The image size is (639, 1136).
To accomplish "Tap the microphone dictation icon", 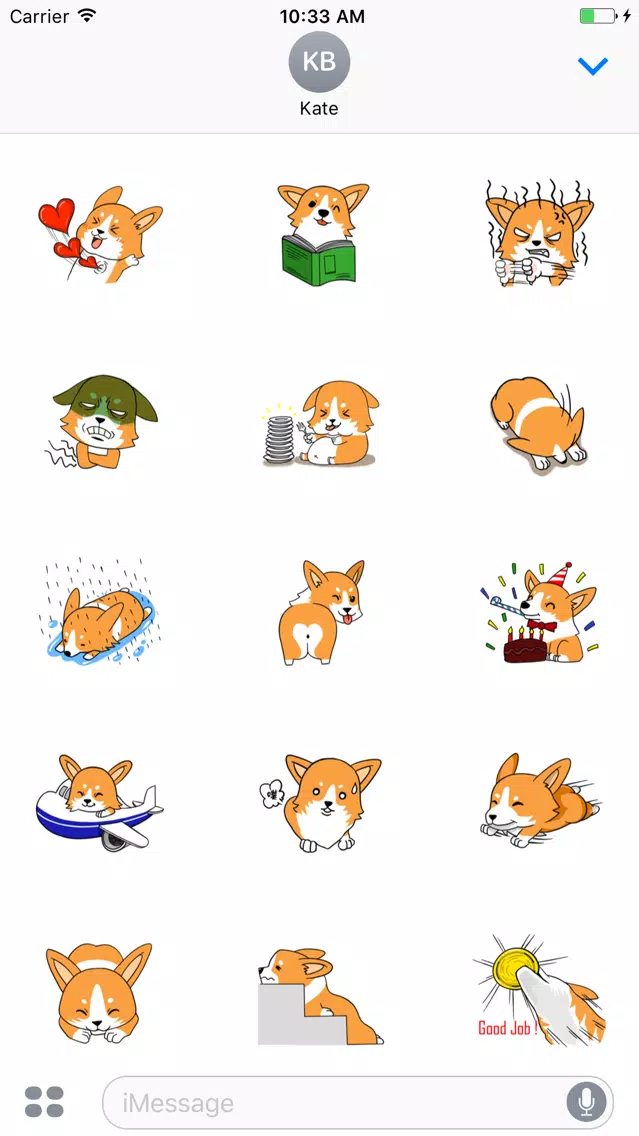I will 585,1103.
